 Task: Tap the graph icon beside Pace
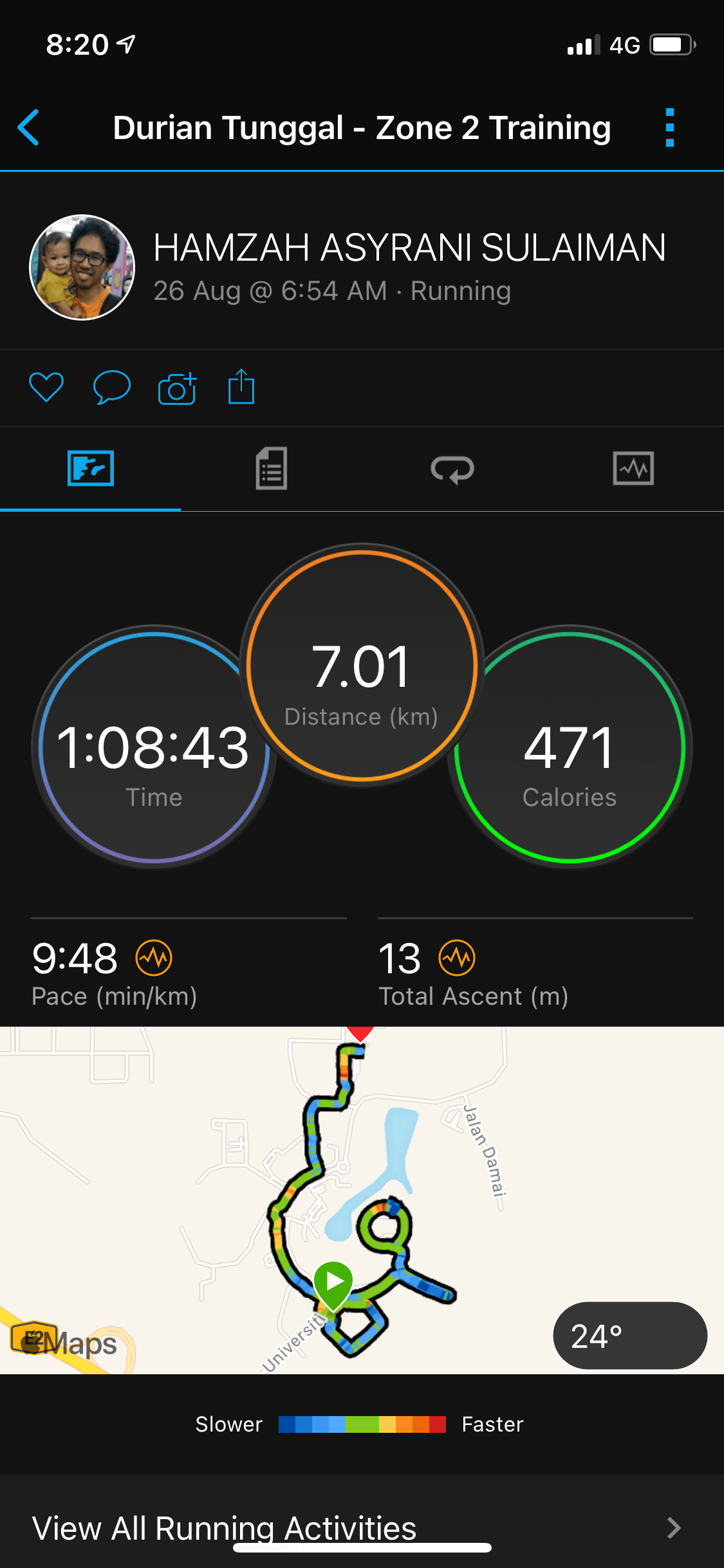pos(154,958)
